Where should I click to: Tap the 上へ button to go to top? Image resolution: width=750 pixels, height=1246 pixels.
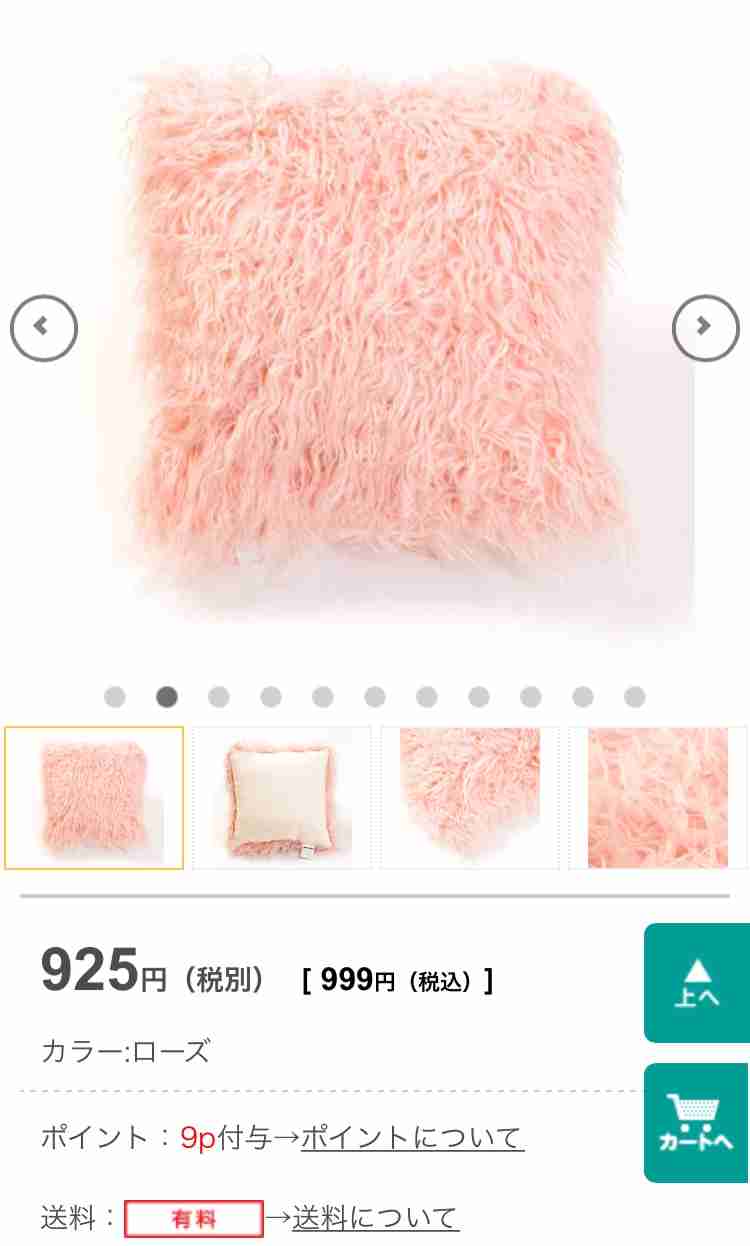[697, 983]
